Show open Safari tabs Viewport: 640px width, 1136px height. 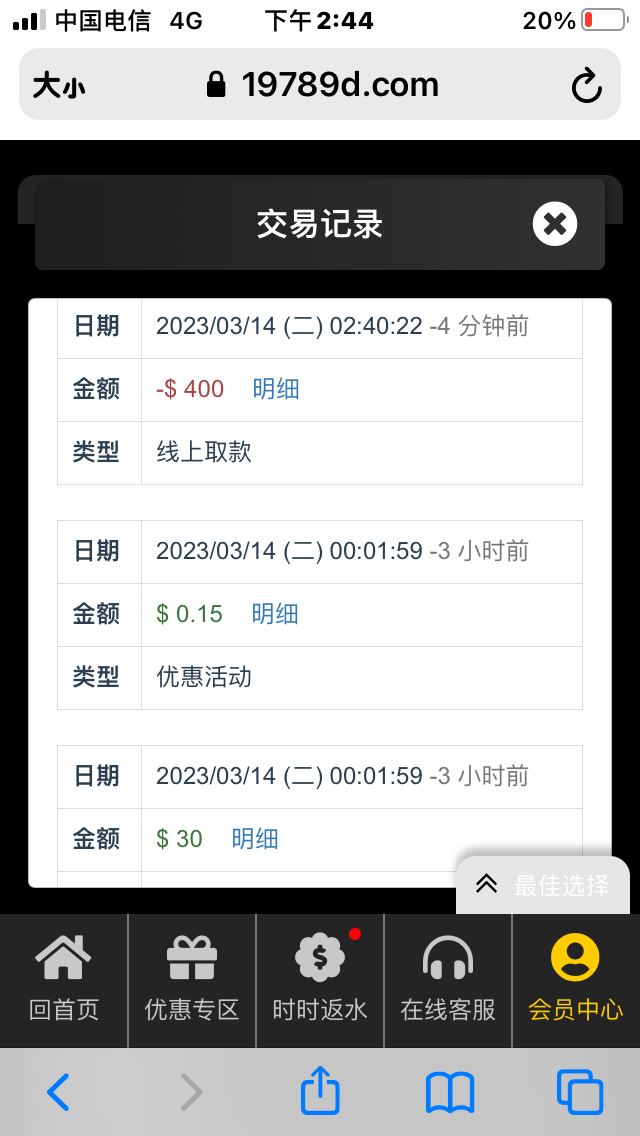point(579,1092)
